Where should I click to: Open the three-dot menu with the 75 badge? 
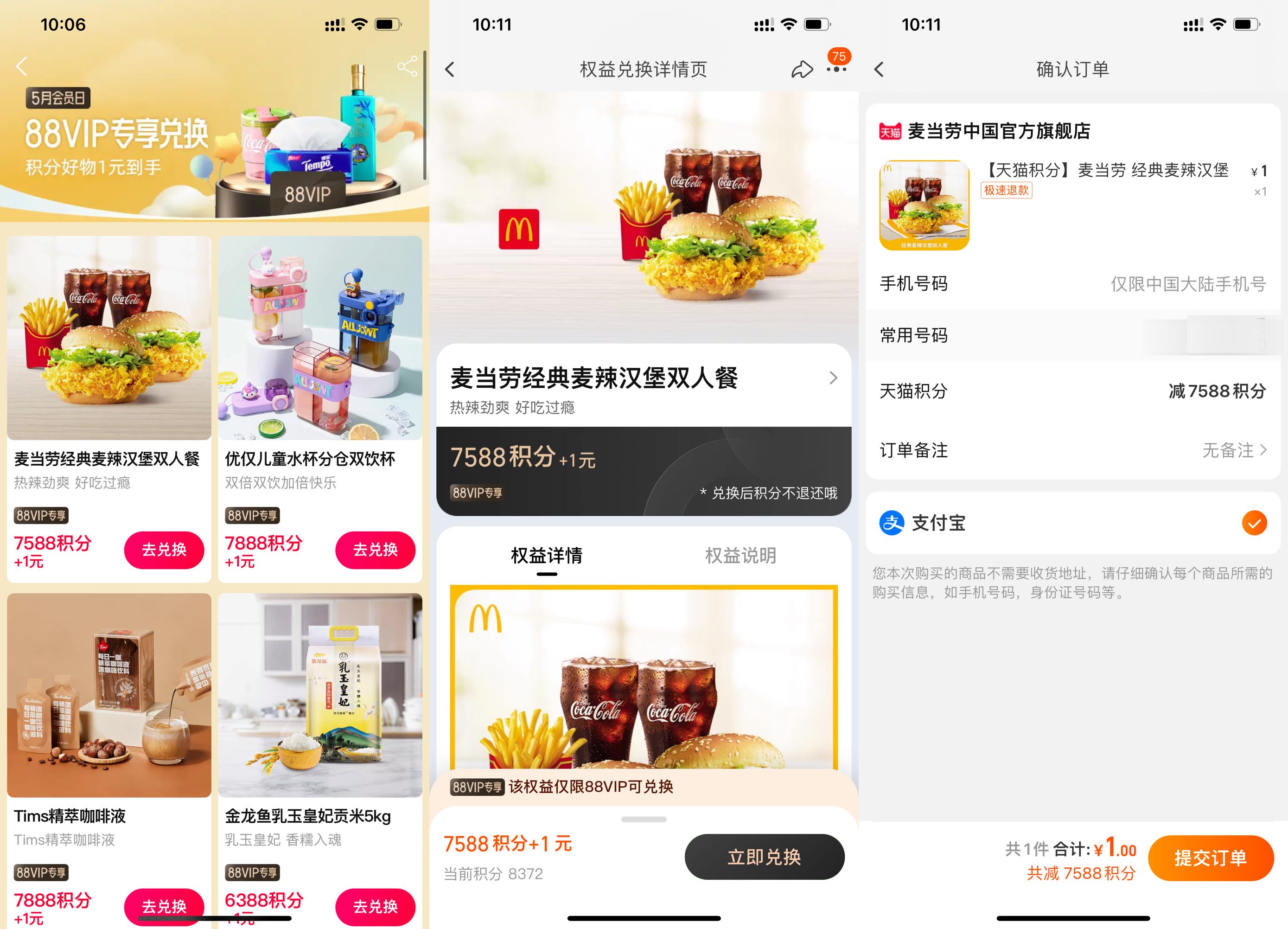[x=836, y=69]
